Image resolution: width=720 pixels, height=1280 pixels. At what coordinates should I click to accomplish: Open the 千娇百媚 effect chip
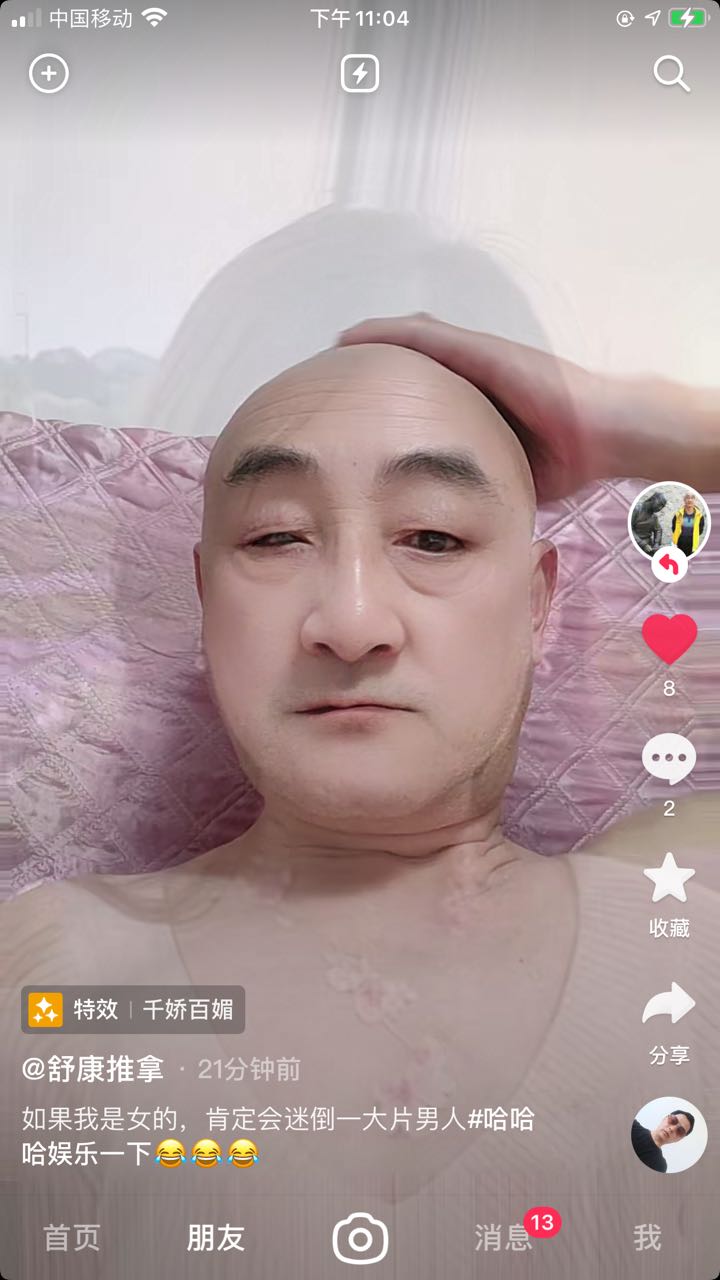pos(133,1010)
